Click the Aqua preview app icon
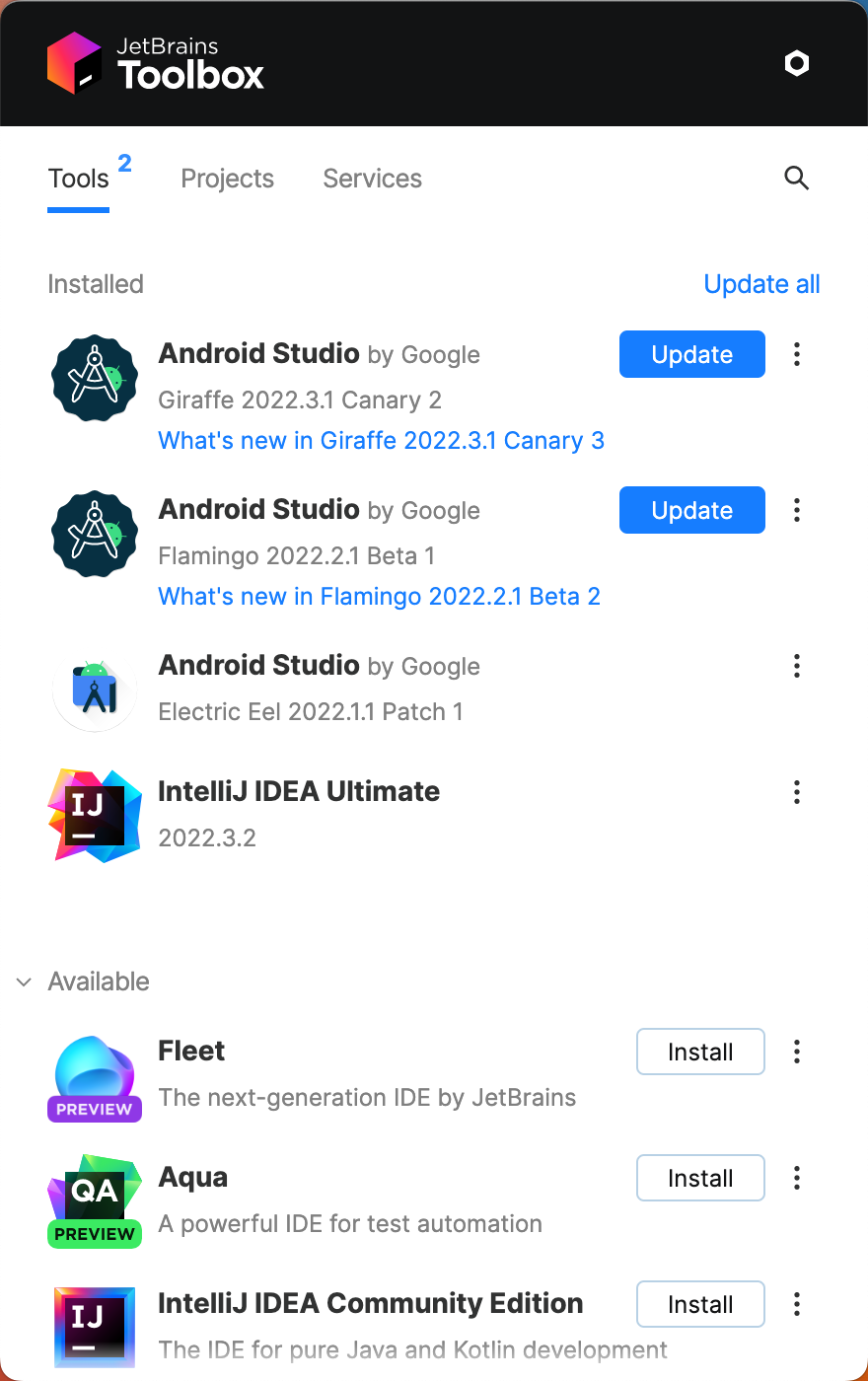This screenshot has height=1381, width=868. coord(94,1201)
